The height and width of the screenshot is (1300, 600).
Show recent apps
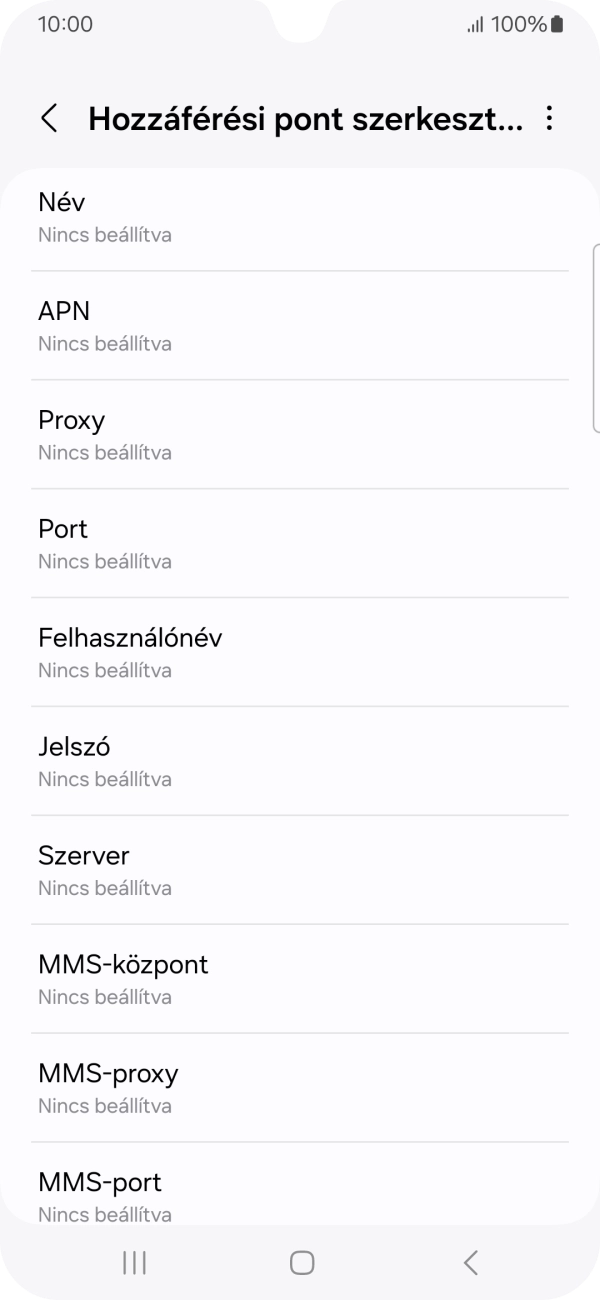pyautogui.click(x=134, y=1263)
